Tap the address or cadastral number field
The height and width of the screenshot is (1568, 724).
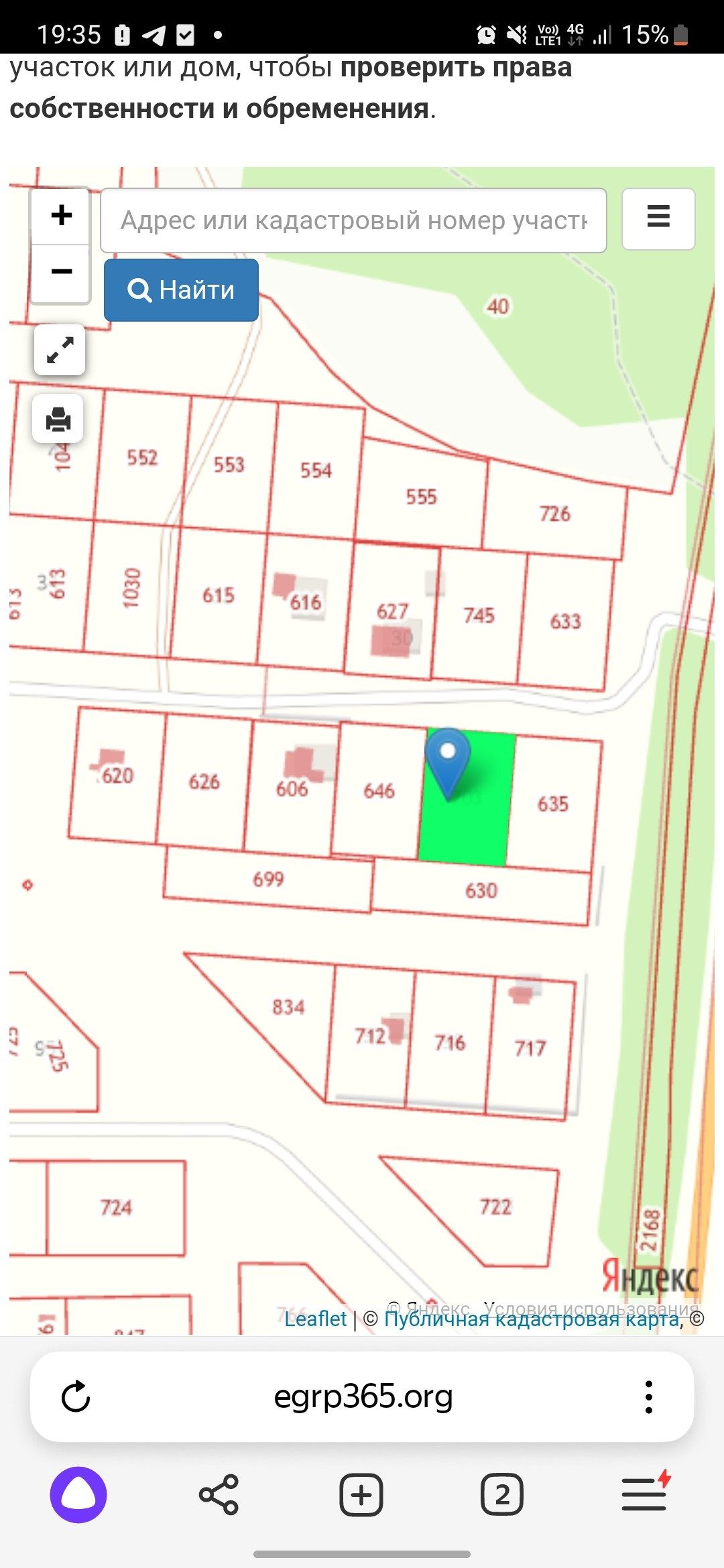point(353,220)
